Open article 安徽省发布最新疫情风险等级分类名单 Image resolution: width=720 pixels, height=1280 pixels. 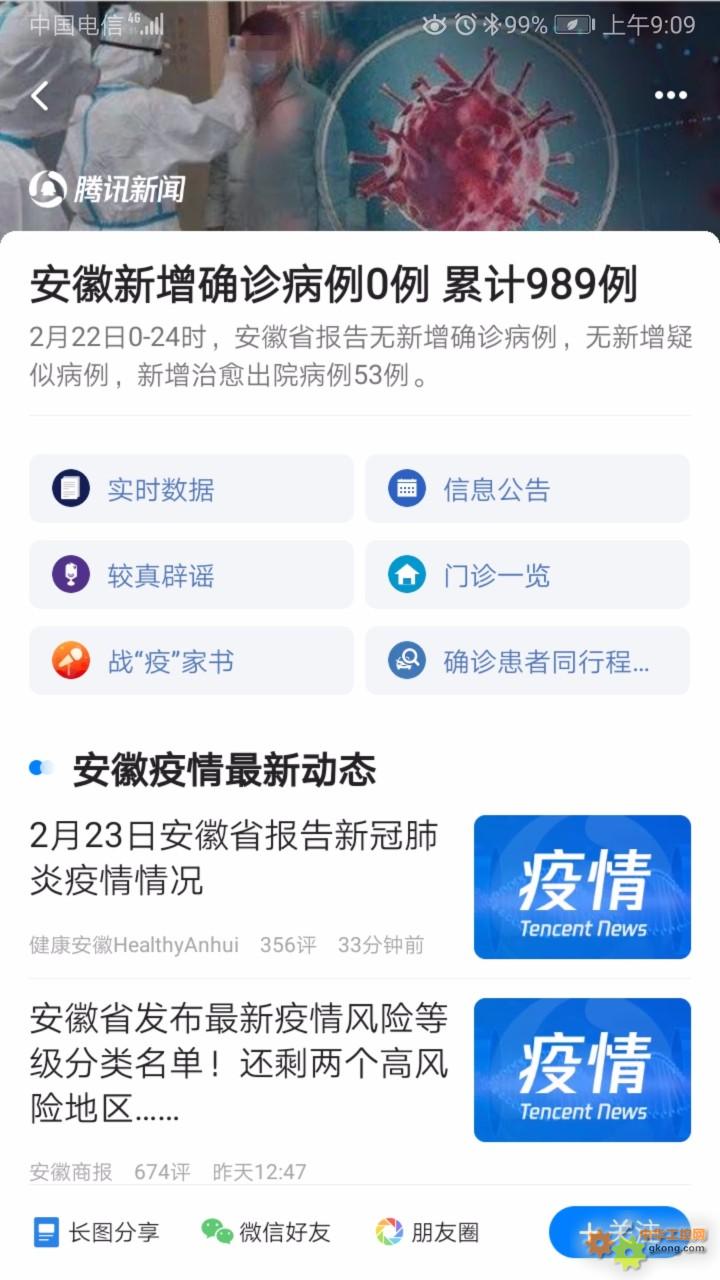[360, 1088]
